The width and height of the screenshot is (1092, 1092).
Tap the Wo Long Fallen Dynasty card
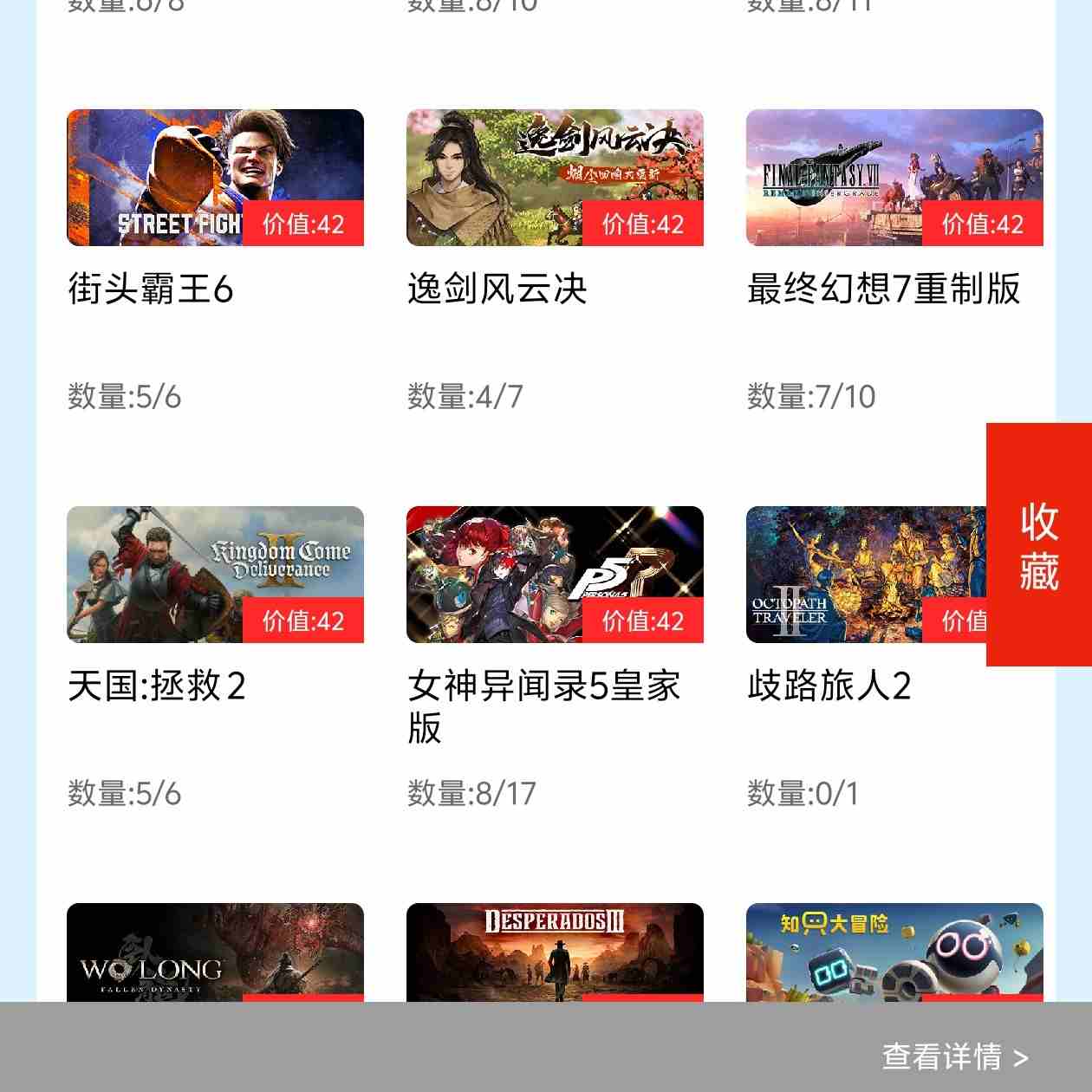pyautogui.click(x=215, y=952)
